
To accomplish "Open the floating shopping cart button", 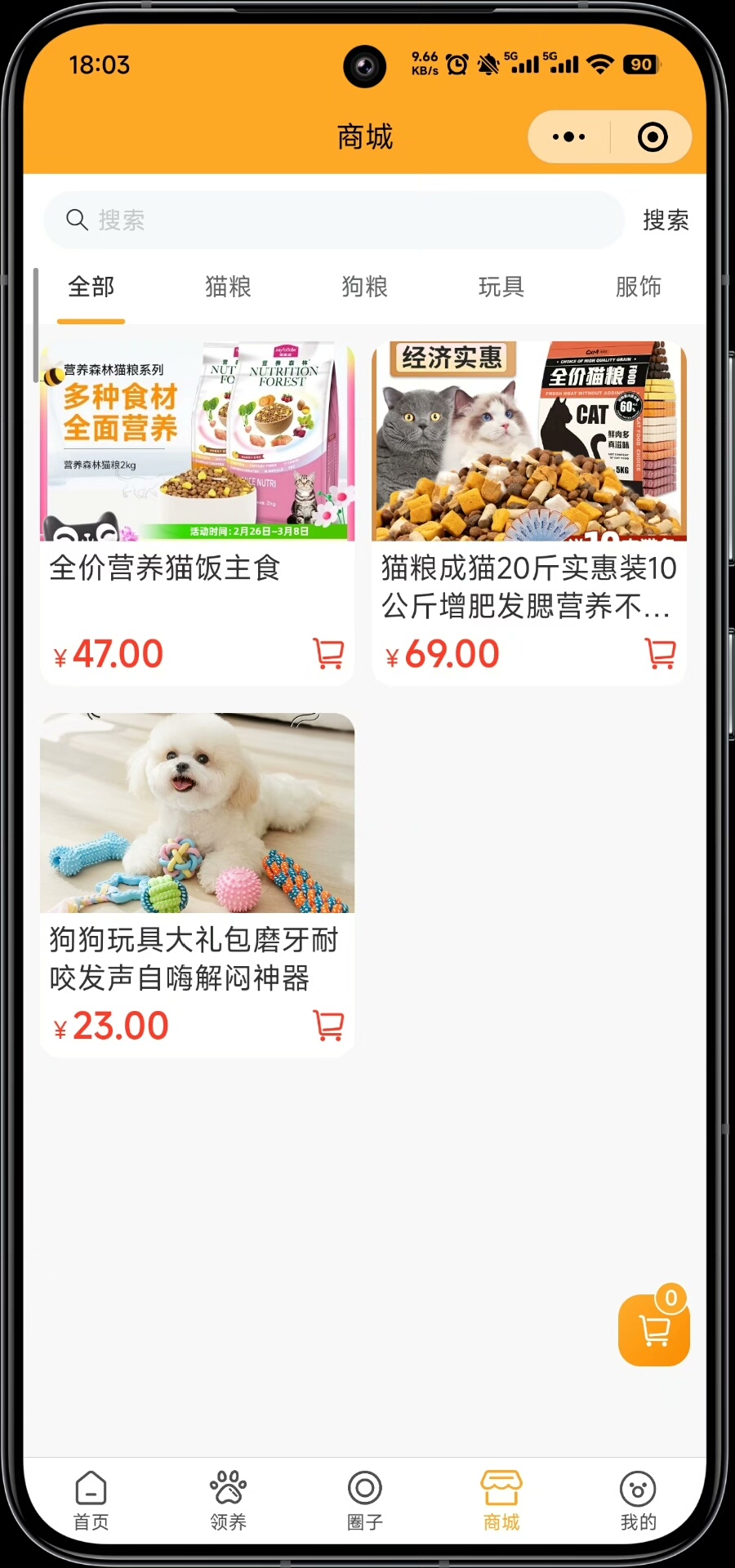I will pyautogui.click(x=654, y=1330).
